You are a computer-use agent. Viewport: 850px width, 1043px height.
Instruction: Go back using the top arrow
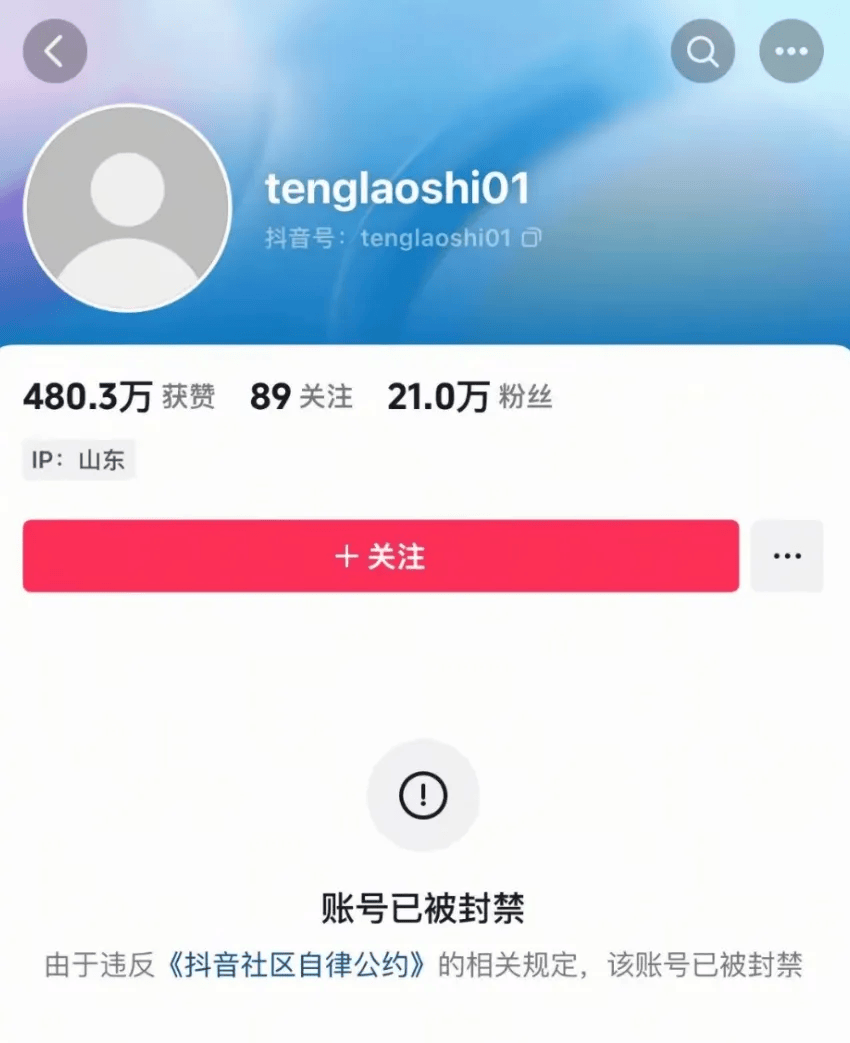pyautogui.click(x=55, y=51)
